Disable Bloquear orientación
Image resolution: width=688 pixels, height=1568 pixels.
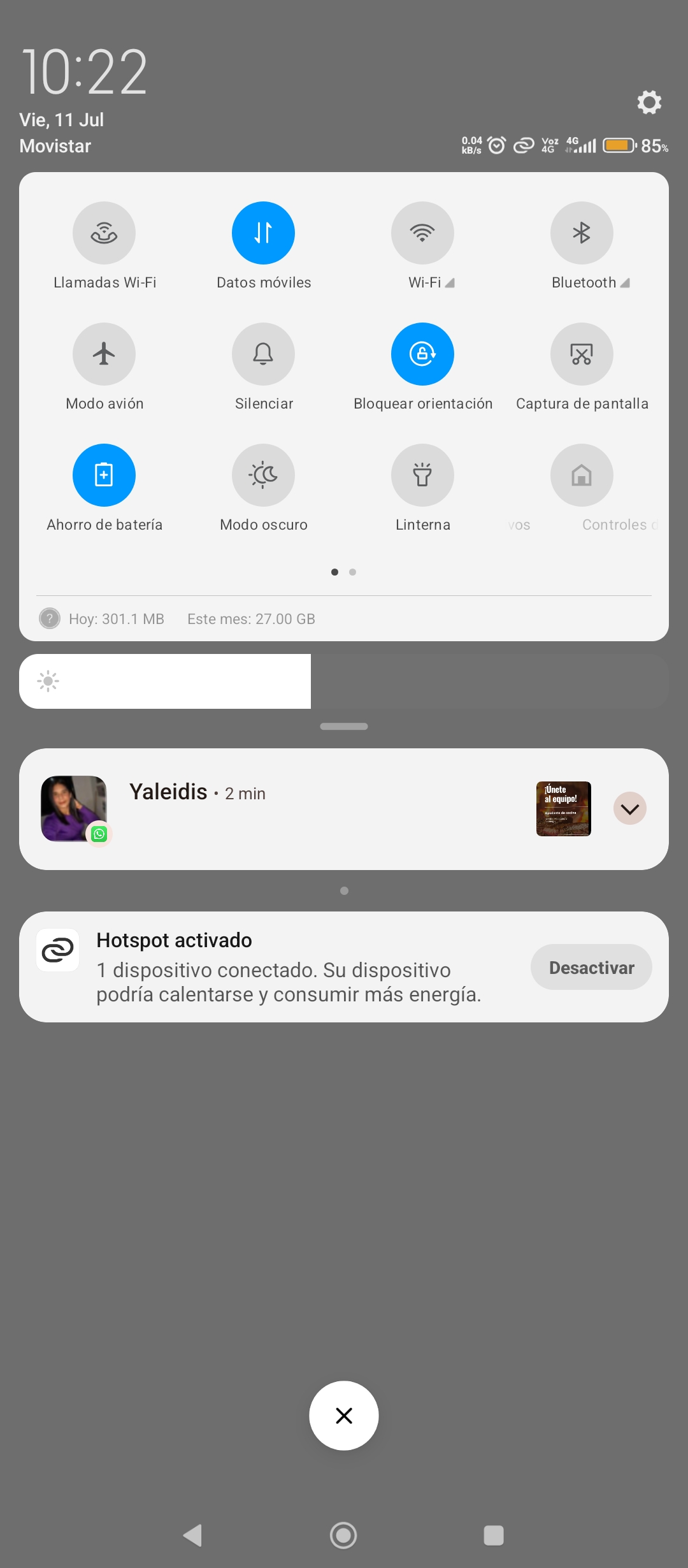point(422,354)
